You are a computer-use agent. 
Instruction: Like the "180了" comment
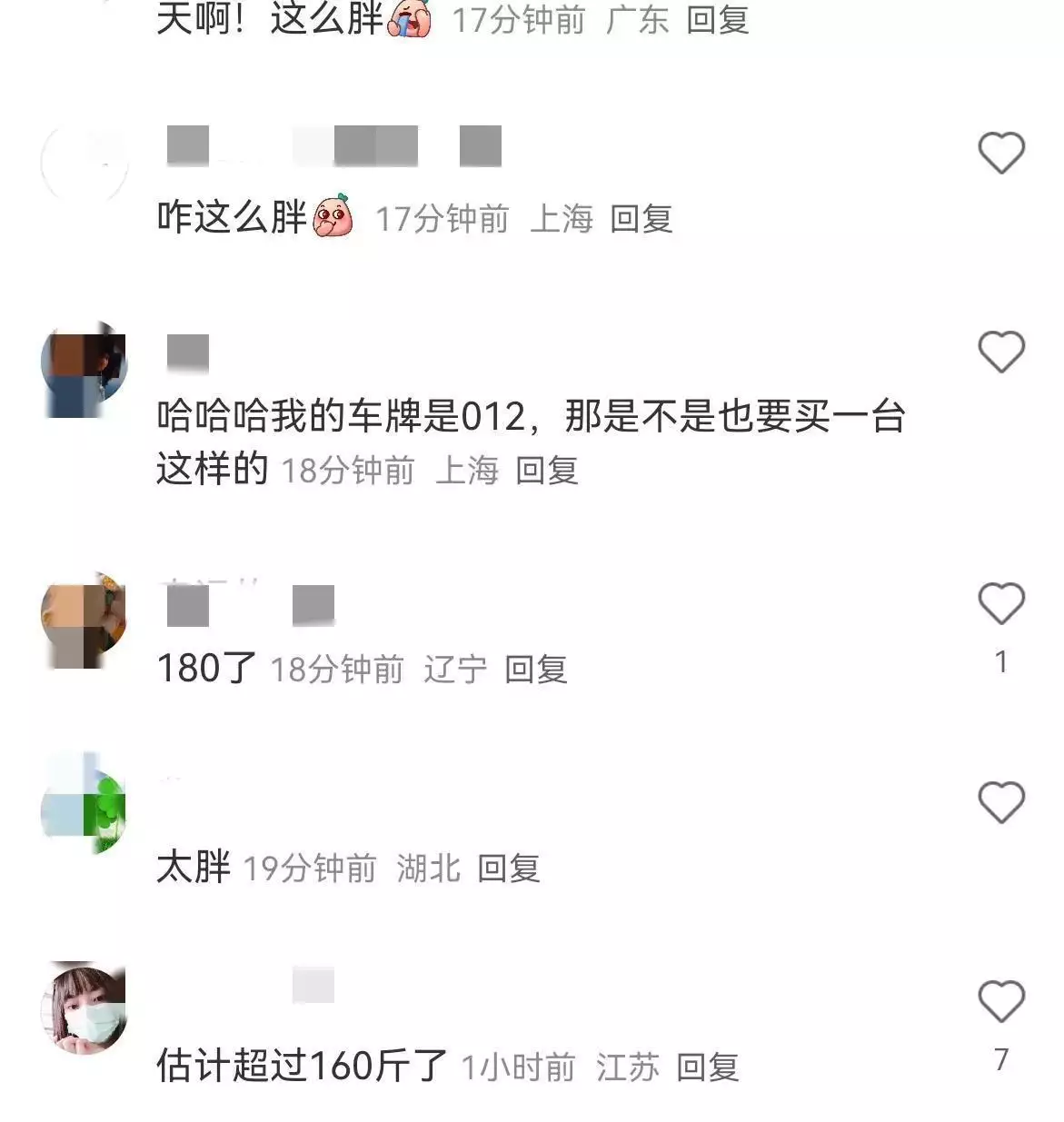point(1001,604)
